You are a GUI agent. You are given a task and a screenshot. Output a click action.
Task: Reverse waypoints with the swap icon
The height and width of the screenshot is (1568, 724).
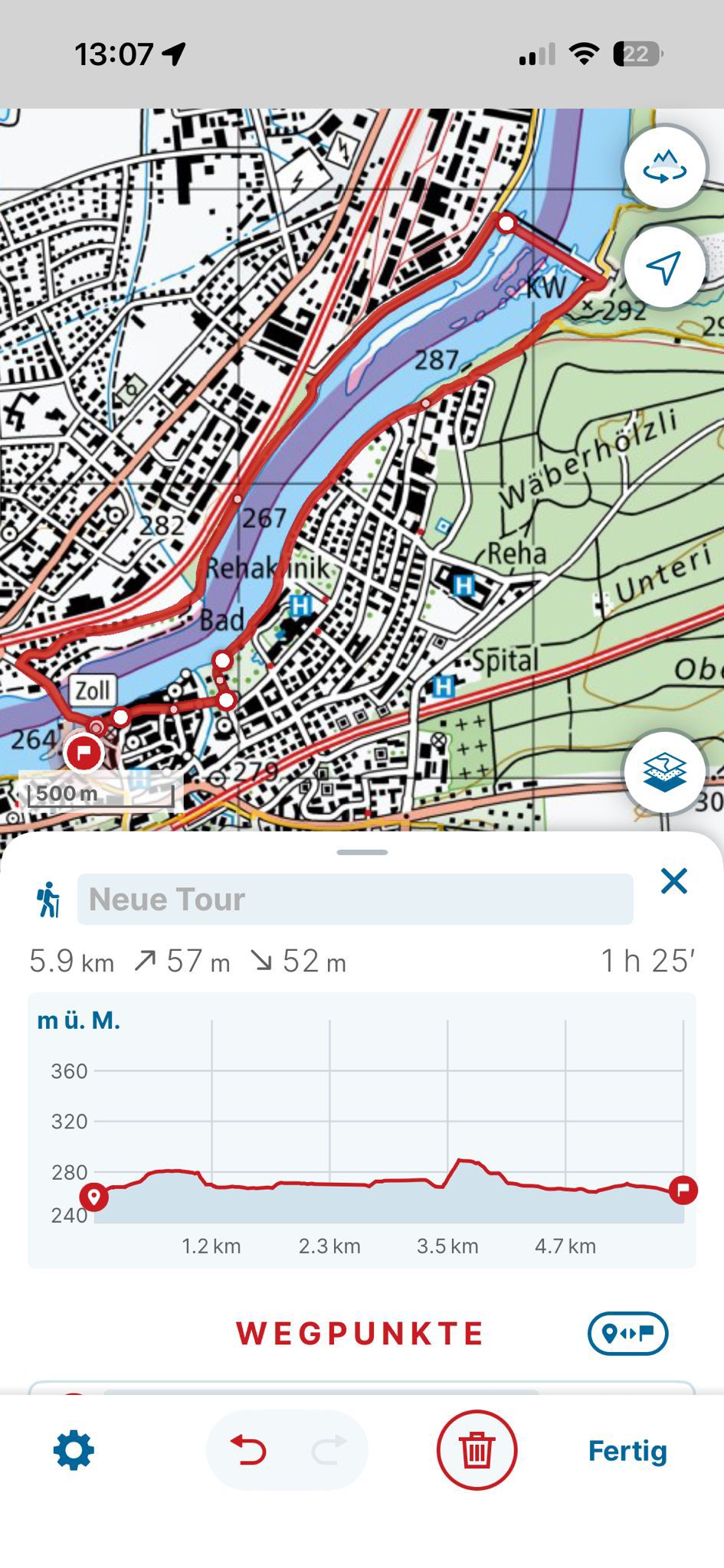[627, 1333]
